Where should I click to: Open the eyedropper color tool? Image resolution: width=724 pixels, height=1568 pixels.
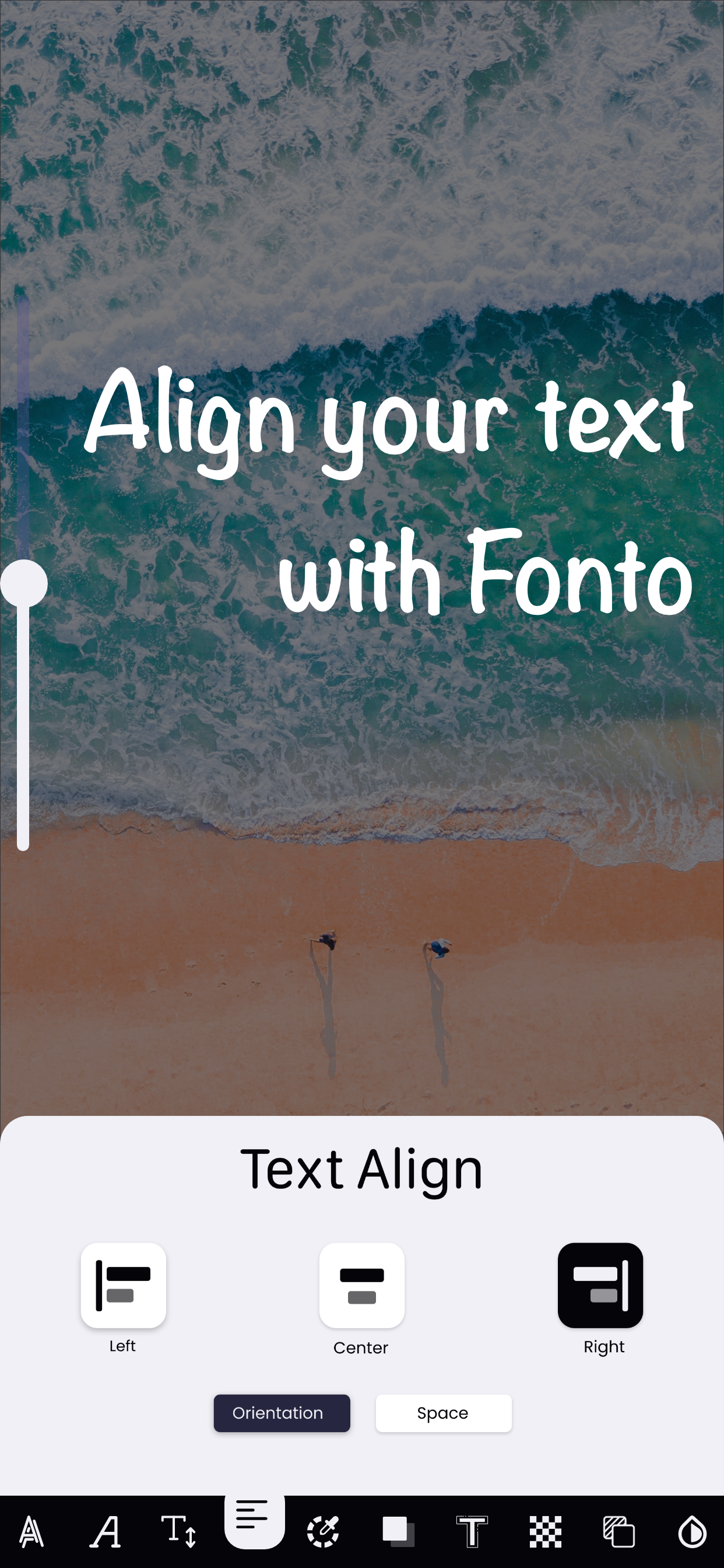point(323,1531)
